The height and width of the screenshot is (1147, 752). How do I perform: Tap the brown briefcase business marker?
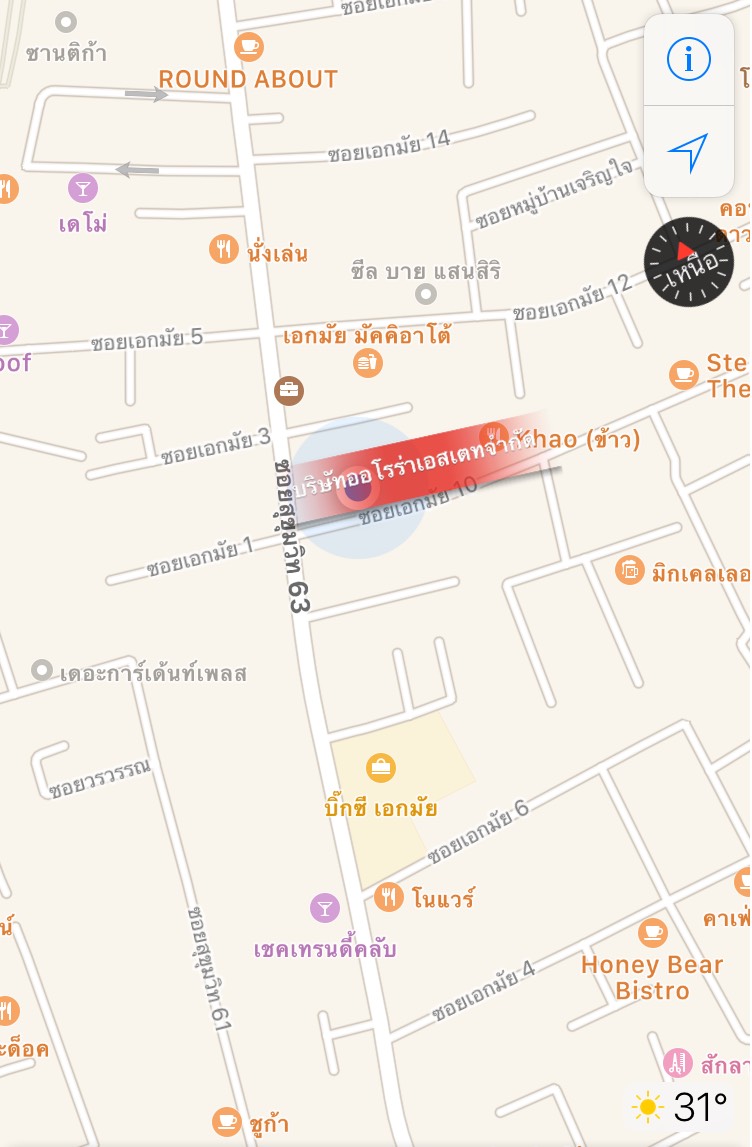289,390
